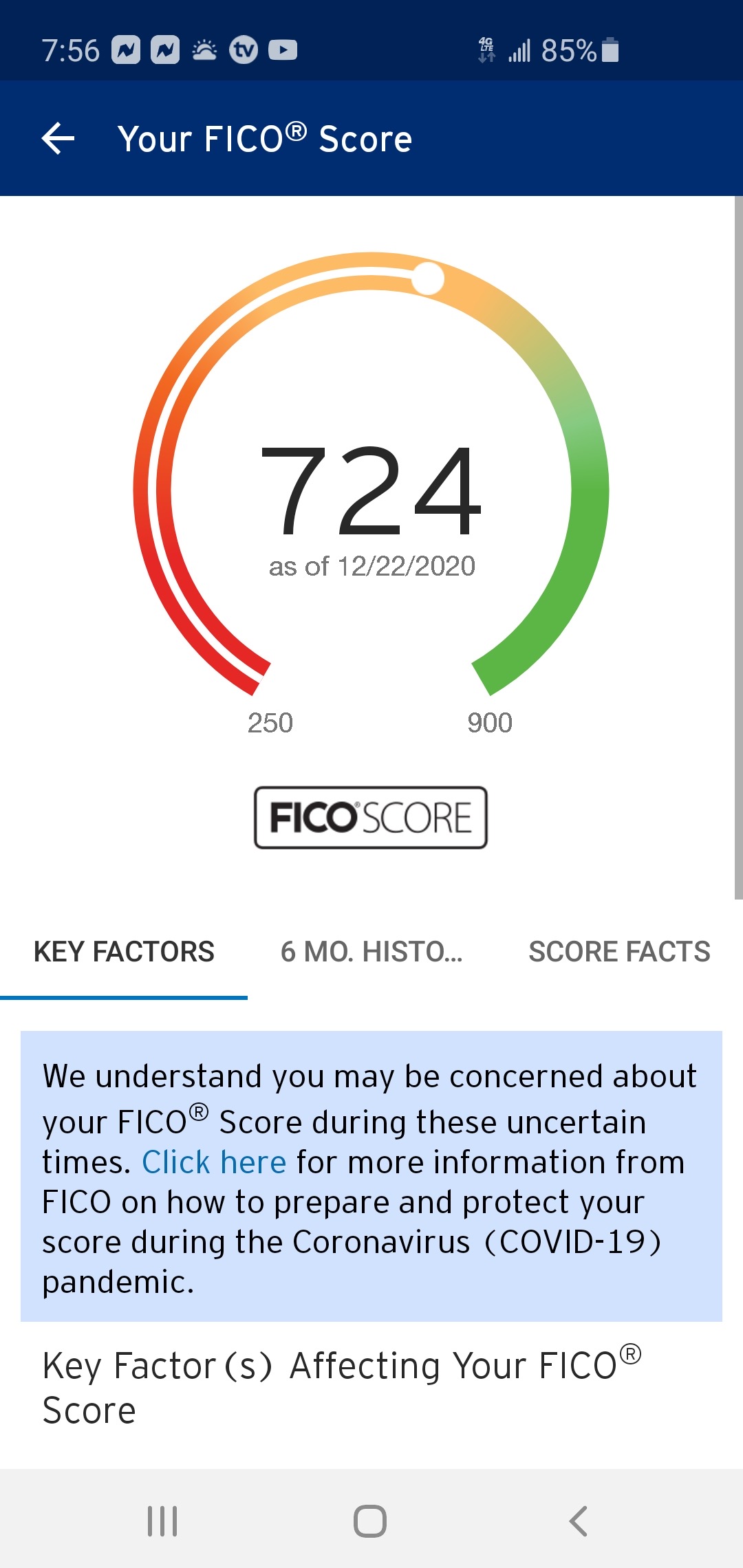Open recent apps from the navigation bar

coord(162,1521)
